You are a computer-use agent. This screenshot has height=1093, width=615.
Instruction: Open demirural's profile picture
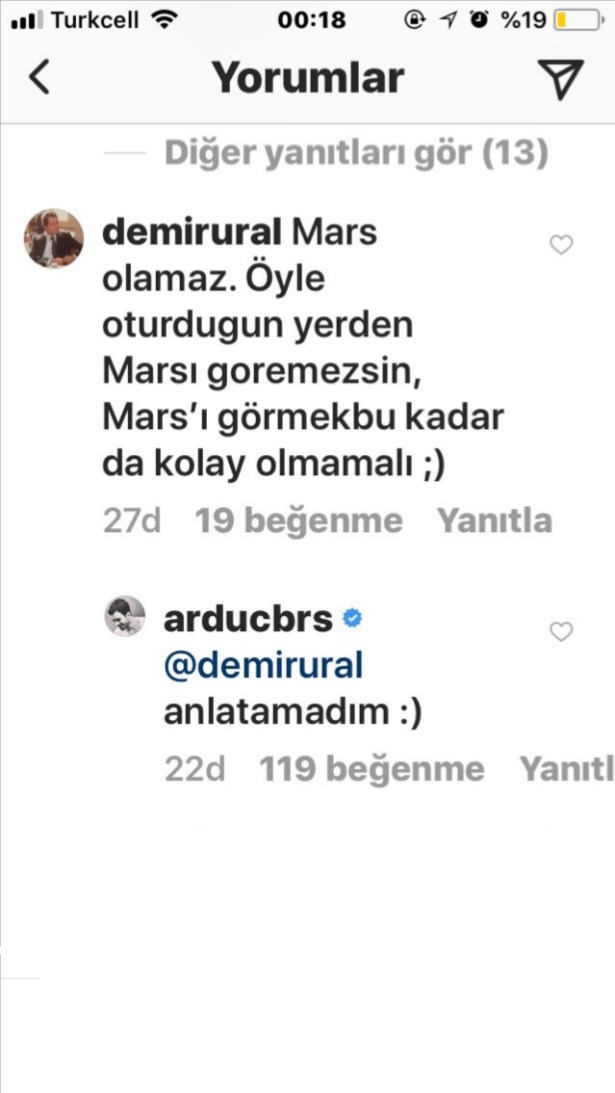tap(54, 238)
